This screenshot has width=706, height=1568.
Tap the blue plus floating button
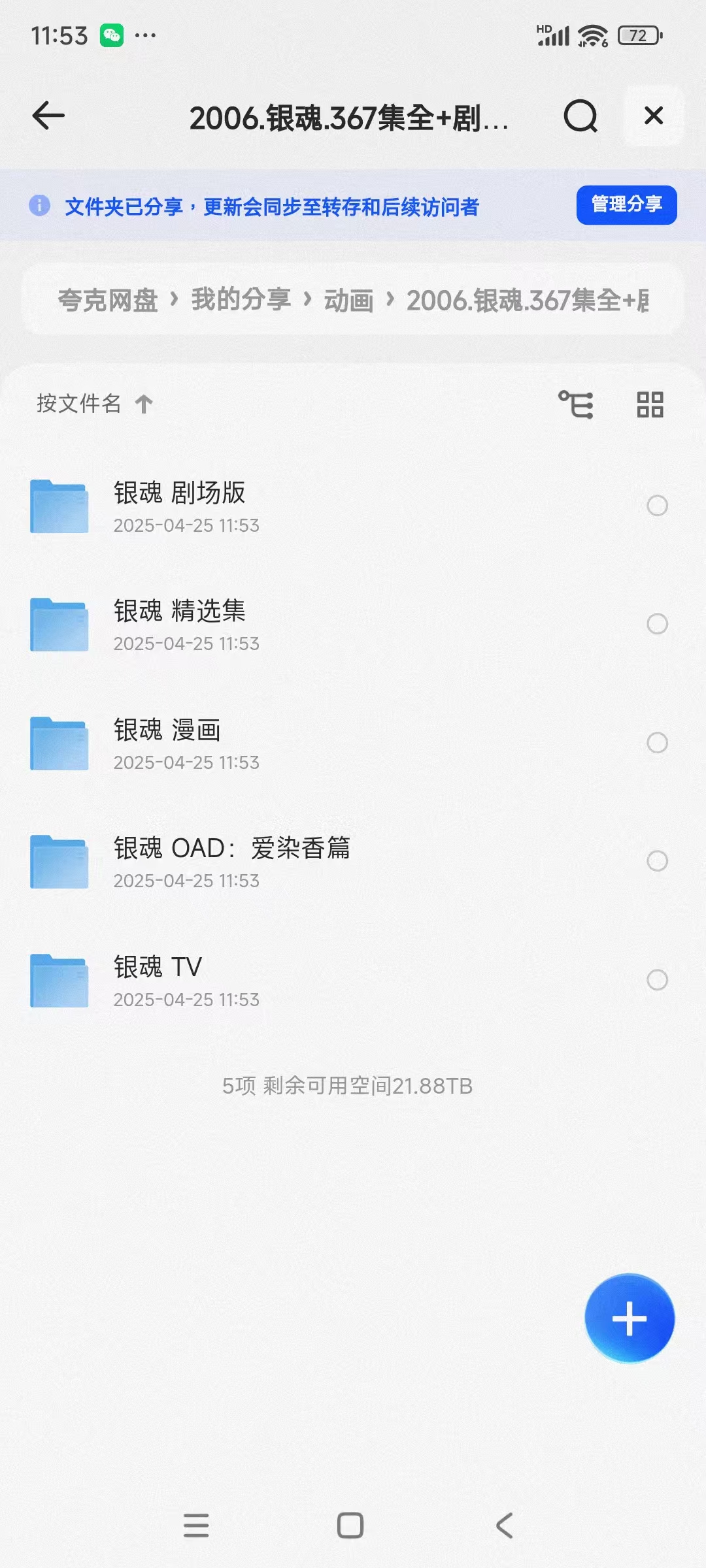630,1318
